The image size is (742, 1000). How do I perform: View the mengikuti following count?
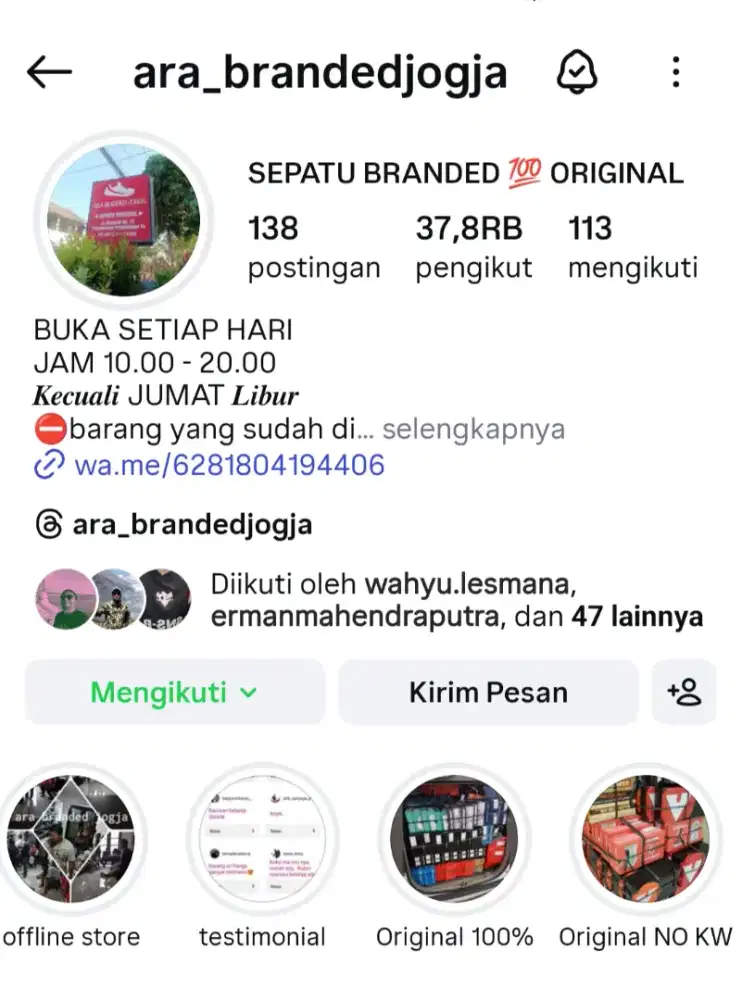[632, 245]
